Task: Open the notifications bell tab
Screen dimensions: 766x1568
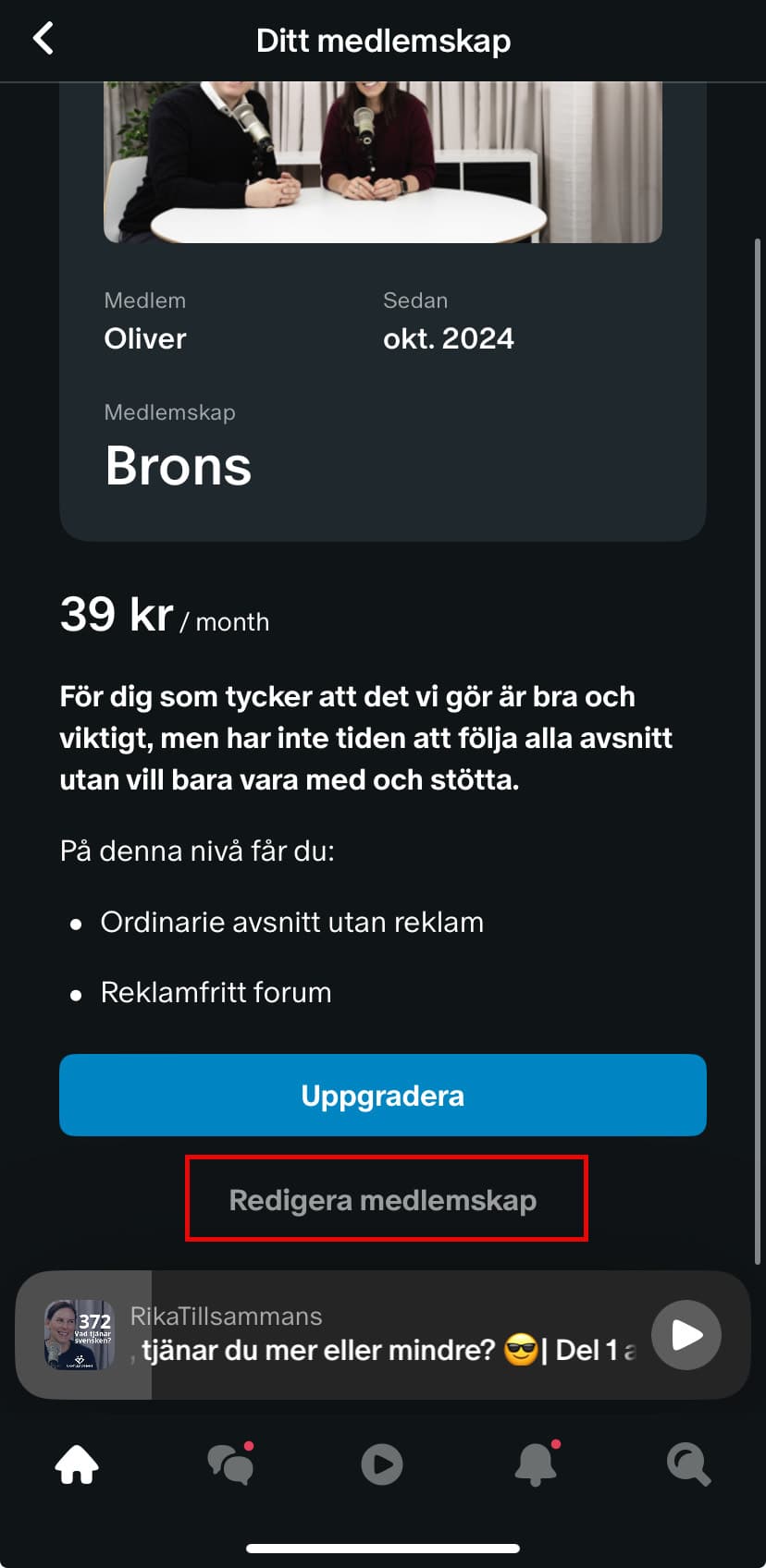Action: click(x=536, y=1464)
